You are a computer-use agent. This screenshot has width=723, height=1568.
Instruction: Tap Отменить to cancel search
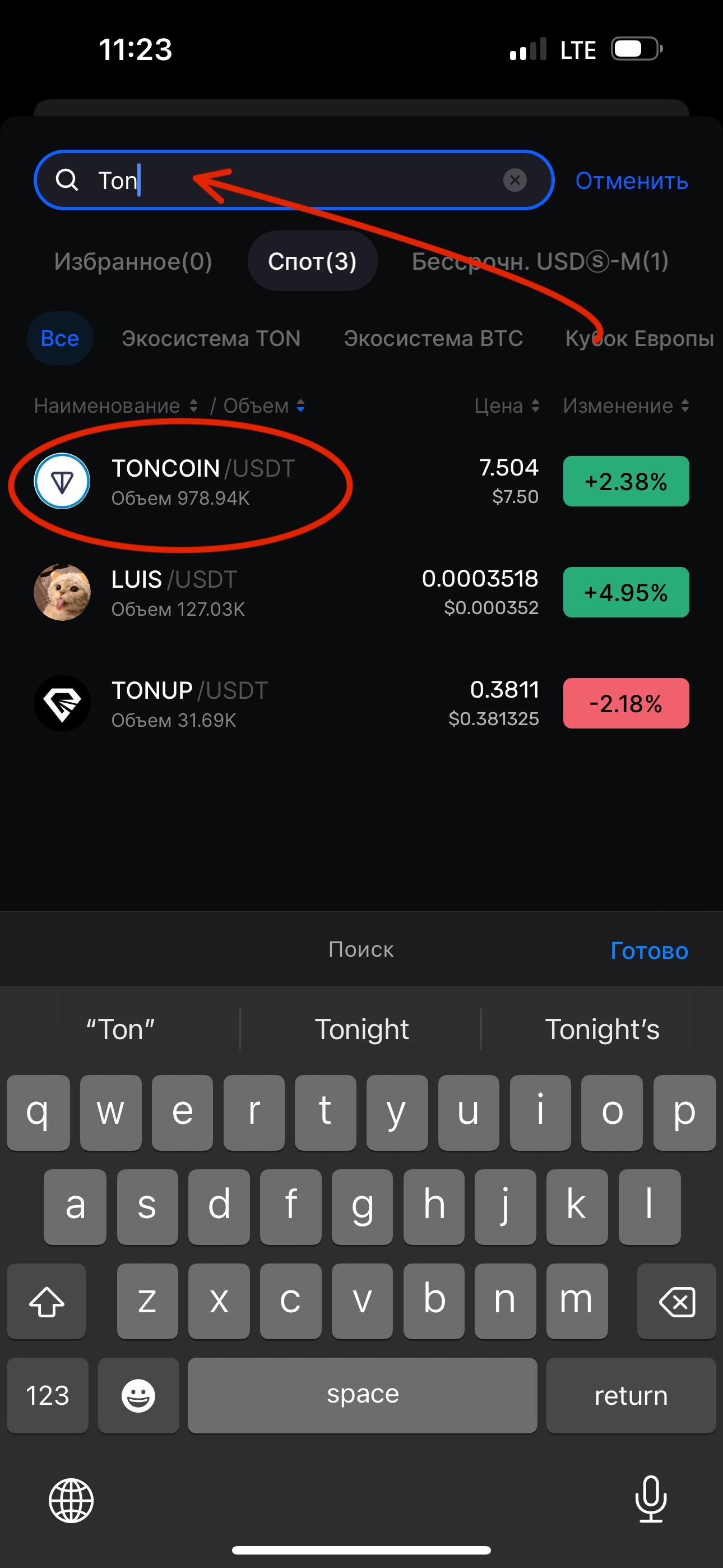point(631,181)
